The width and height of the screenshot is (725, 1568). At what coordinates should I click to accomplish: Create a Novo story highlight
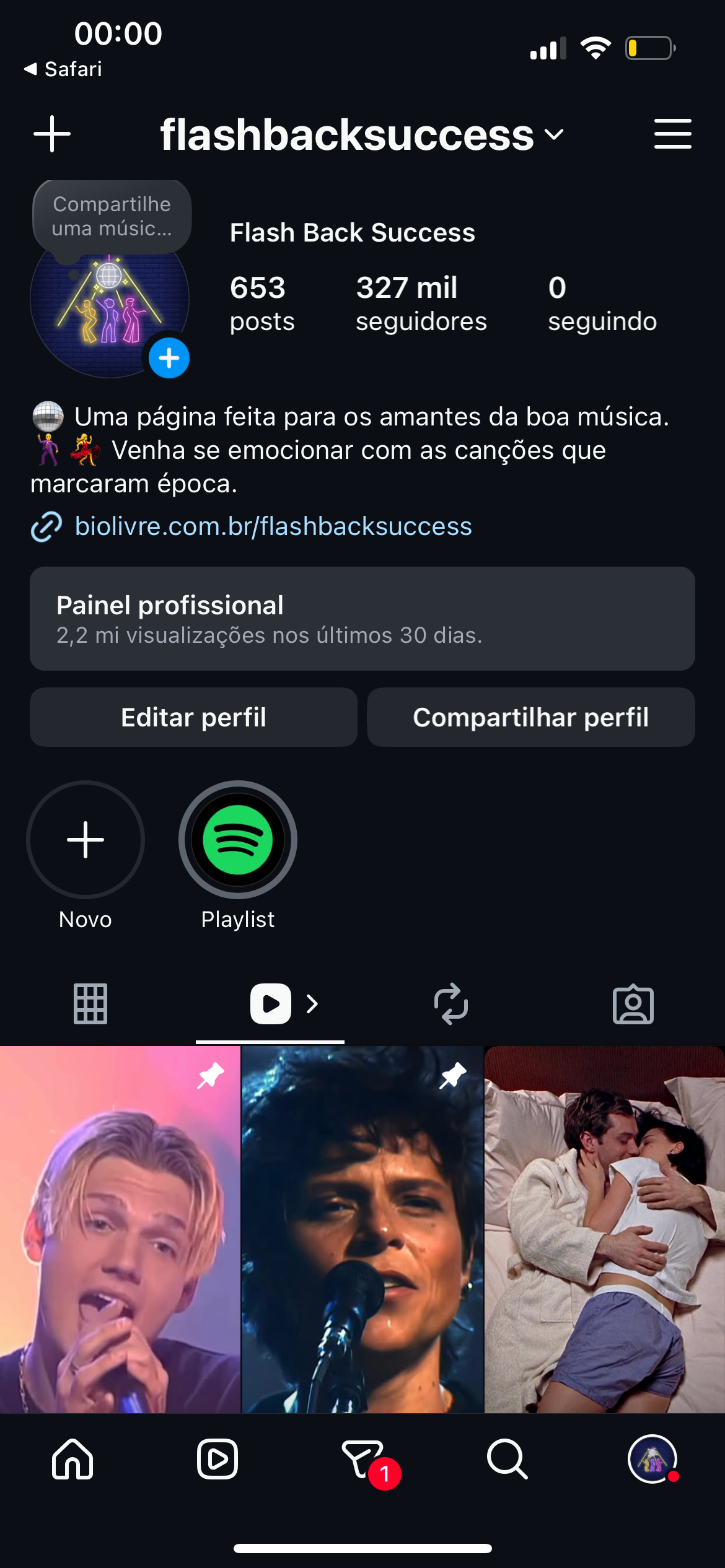(86, 840)
